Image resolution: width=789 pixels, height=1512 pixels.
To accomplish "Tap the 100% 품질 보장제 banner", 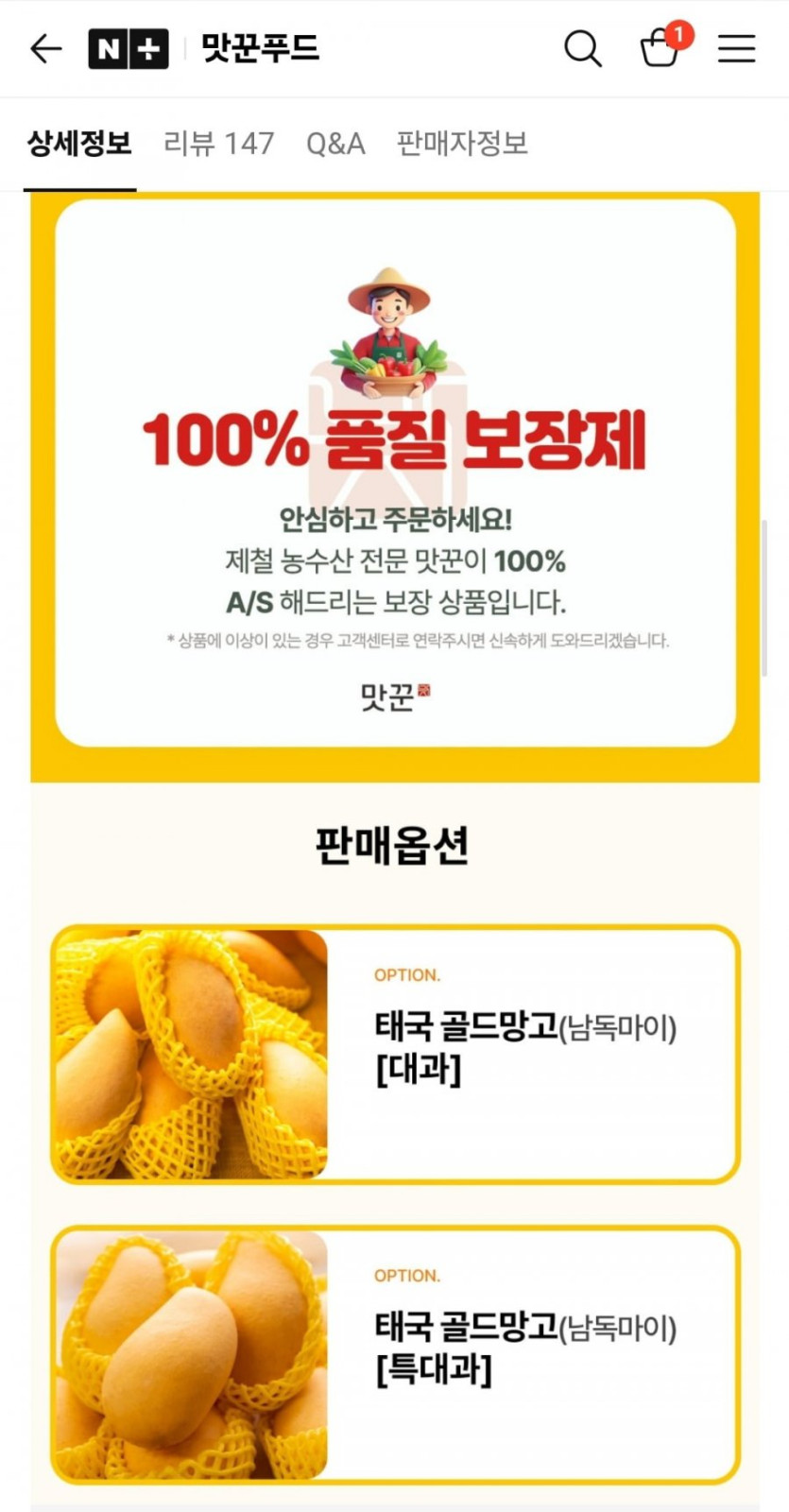I will click(394, 440).
